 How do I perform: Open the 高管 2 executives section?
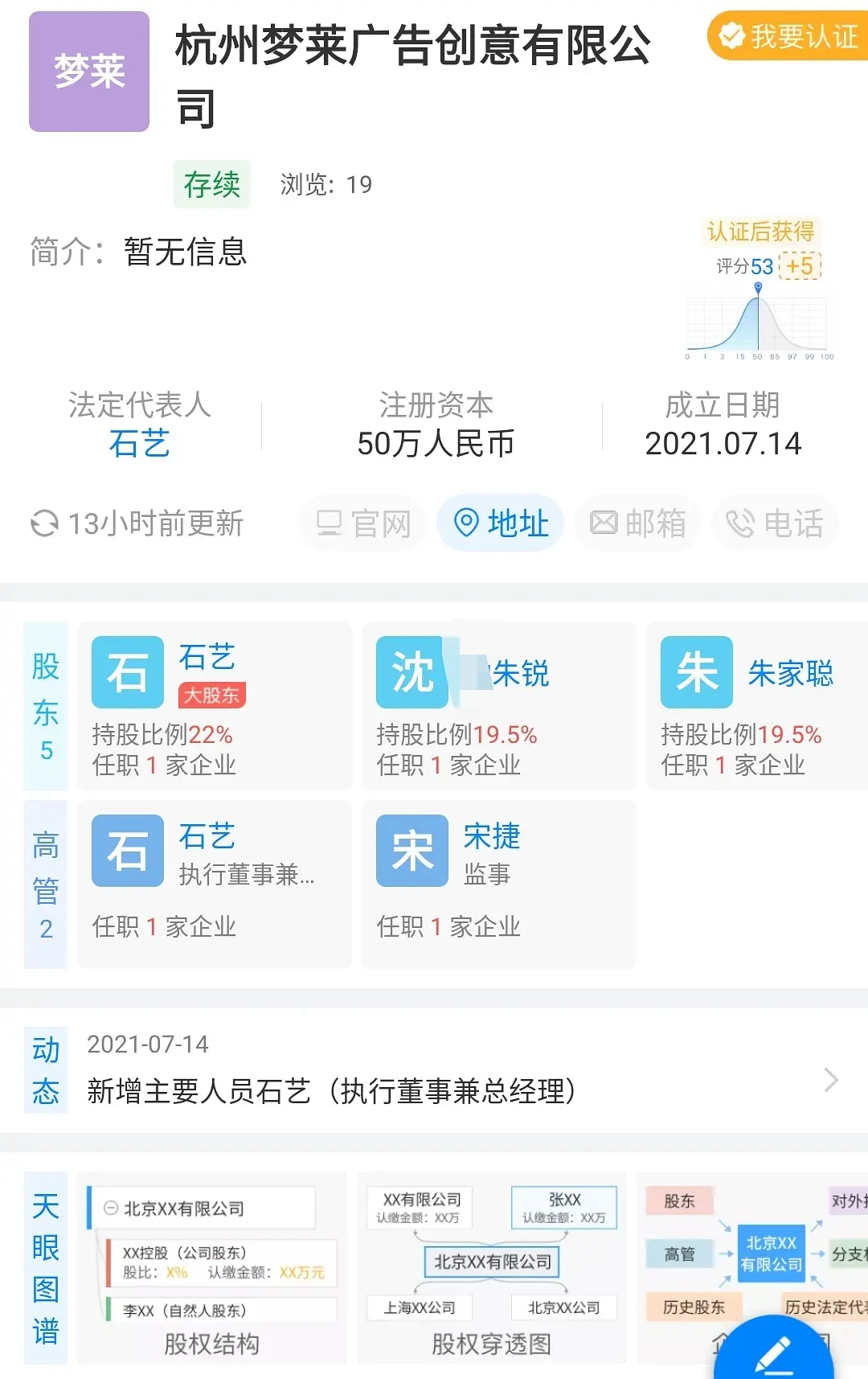46,884
